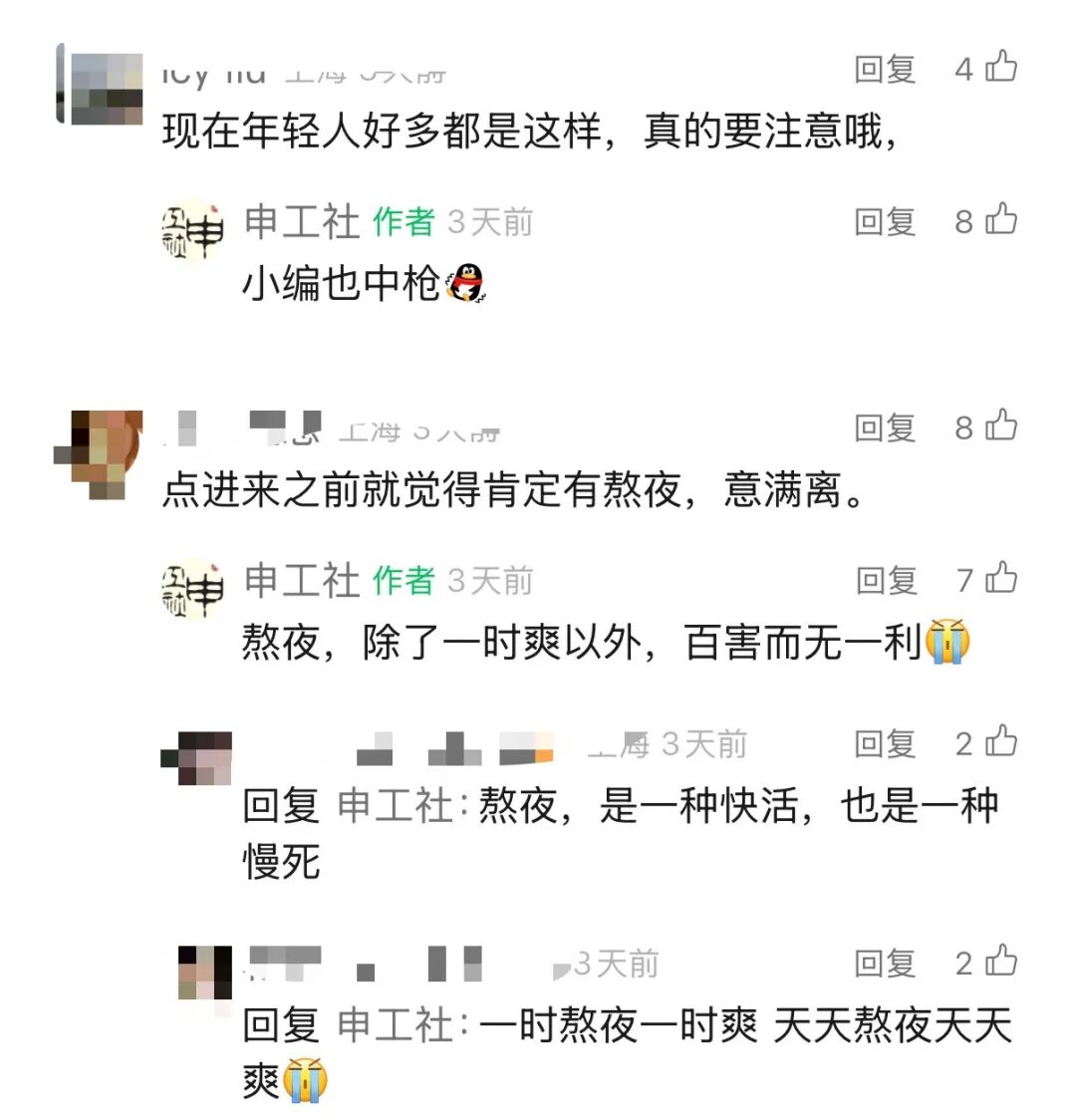Open 申工社's avatar beside 小编也中枪
The width and height of the screenshot is (1076, 1120).
[x=193, y=231]
